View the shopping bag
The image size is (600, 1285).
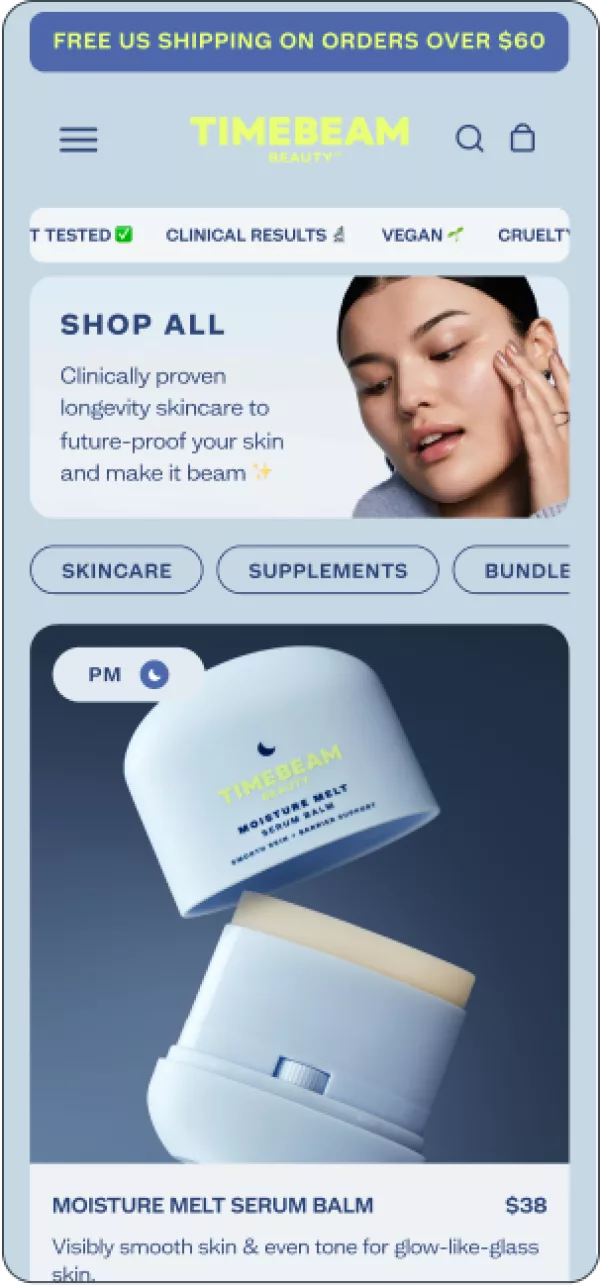coord(523,138)
